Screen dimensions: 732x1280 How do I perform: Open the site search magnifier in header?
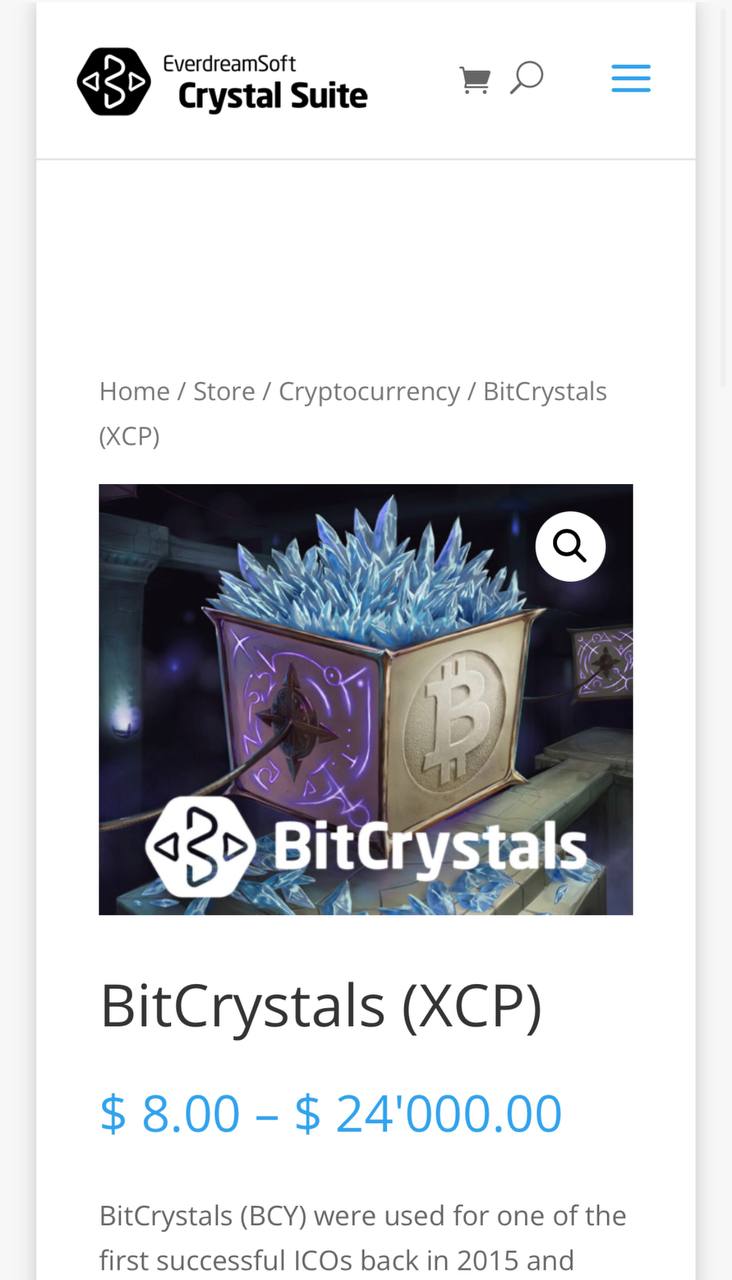527,78
